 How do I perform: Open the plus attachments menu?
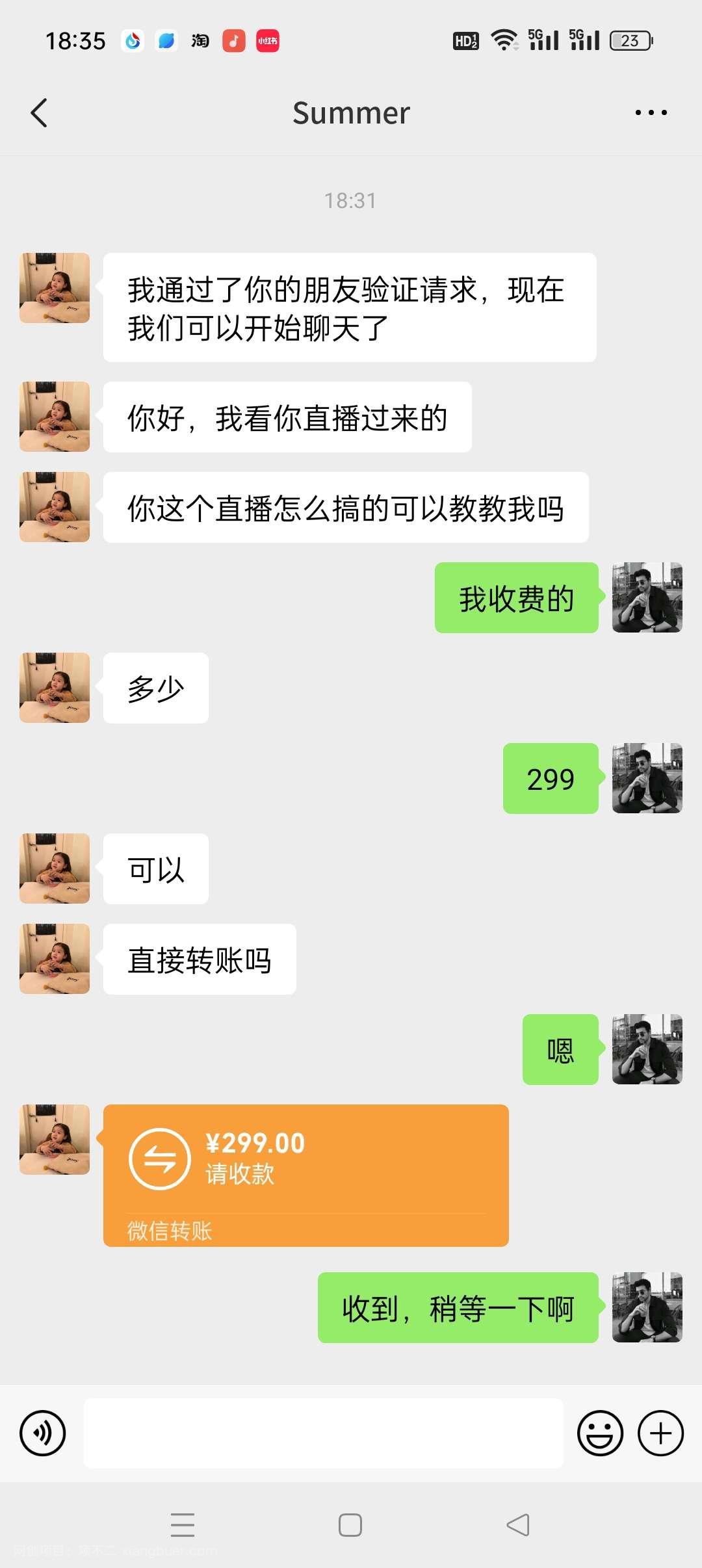pos(660,1433)
